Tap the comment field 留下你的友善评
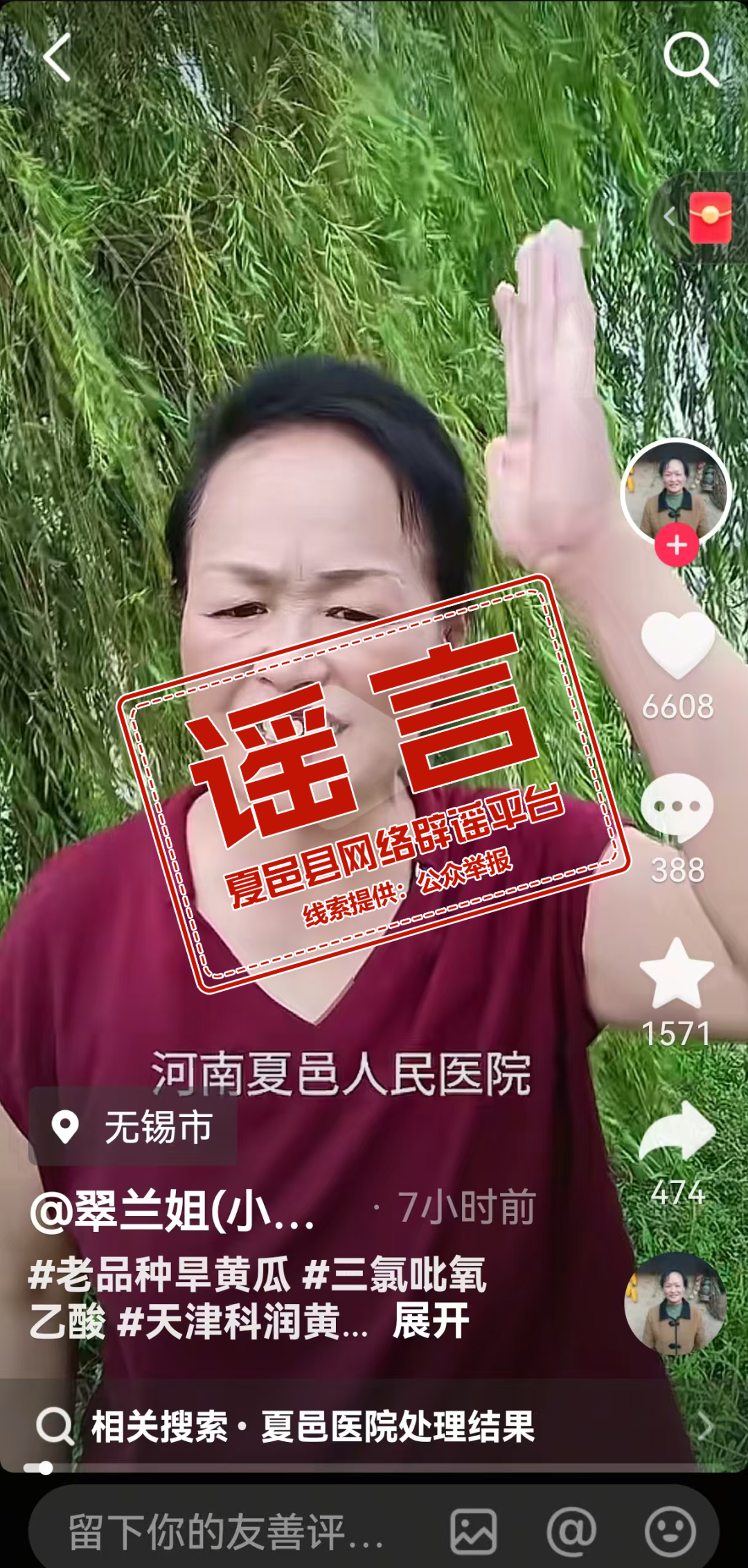Image resolution: width=748 pixels, height=1568 pixels. pos(226,1532)
